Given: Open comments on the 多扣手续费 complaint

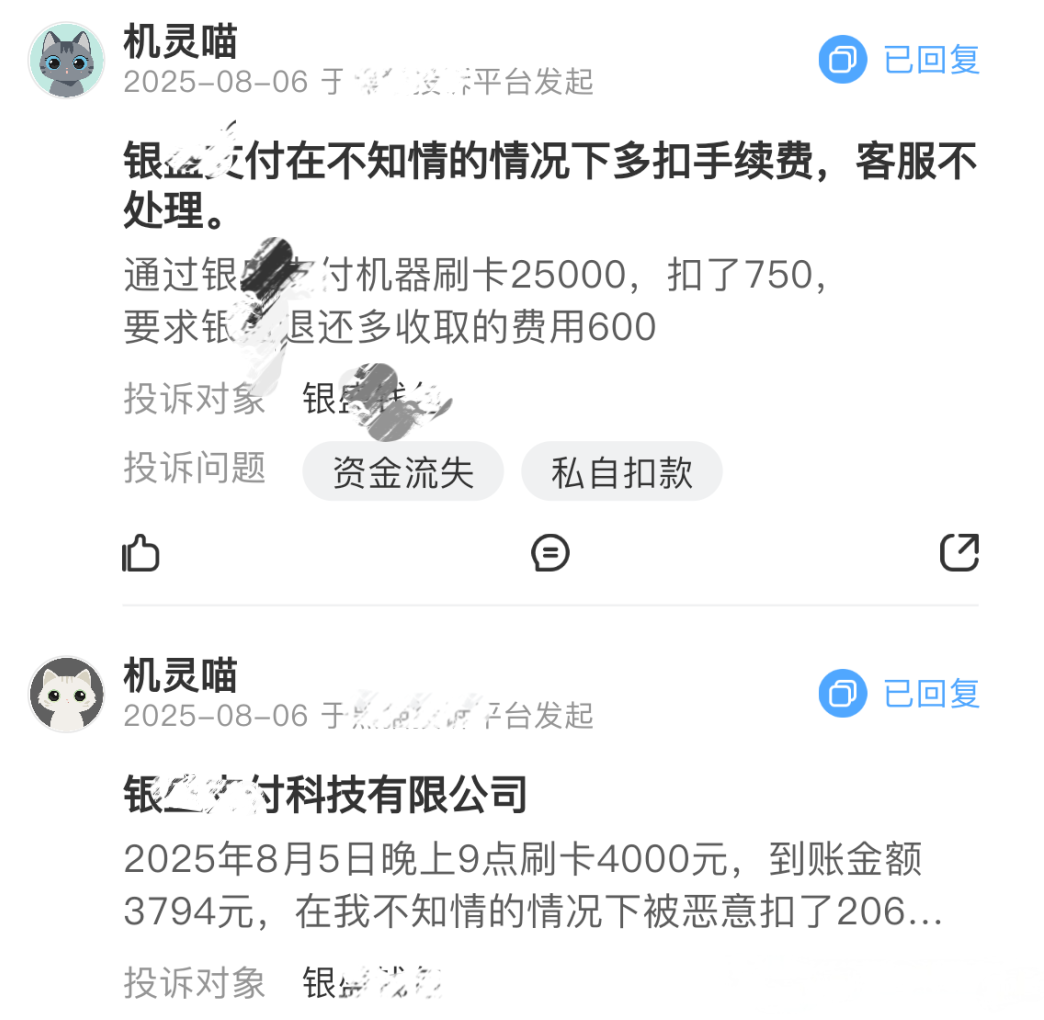Looking at the screenshot, I should [x=550, y=552].
